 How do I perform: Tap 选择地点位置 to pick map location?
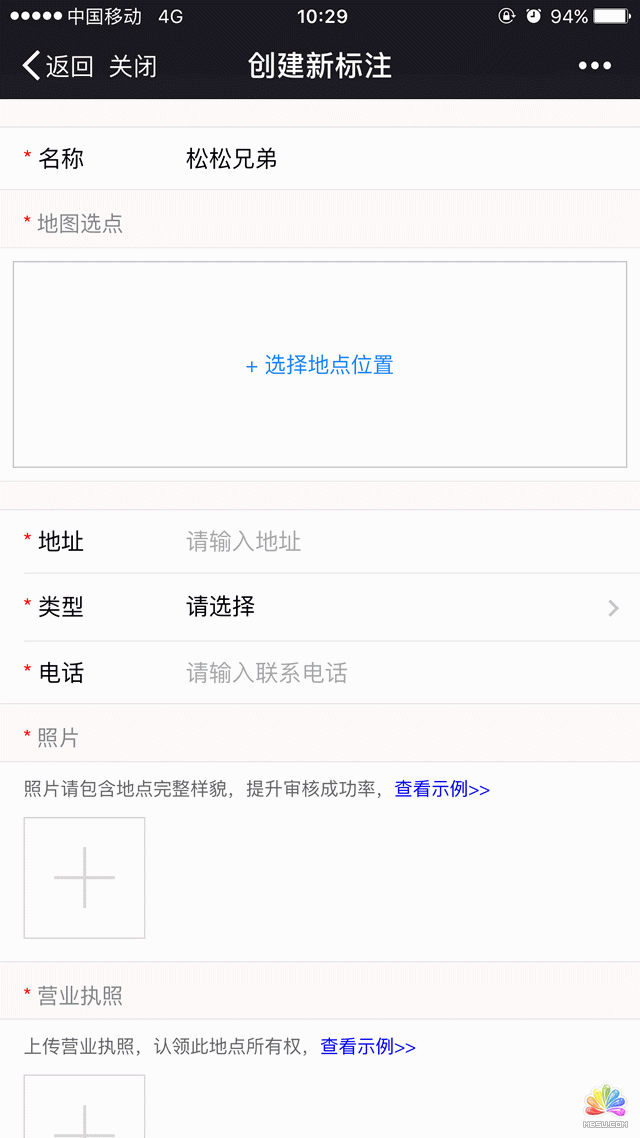point(320,365)
